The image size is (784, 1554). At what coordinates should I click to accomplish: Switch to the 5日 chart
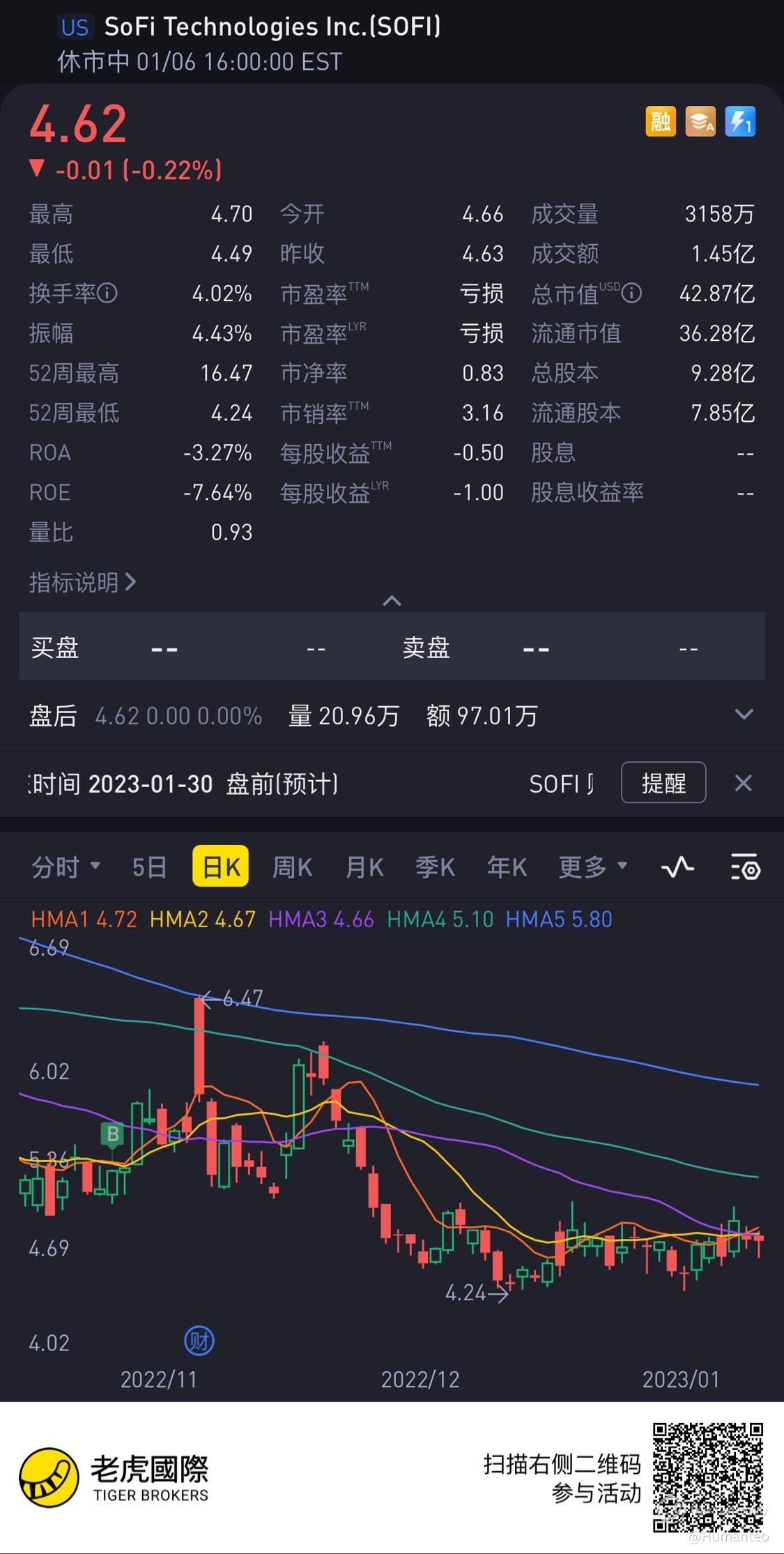[x=149, y=867]
